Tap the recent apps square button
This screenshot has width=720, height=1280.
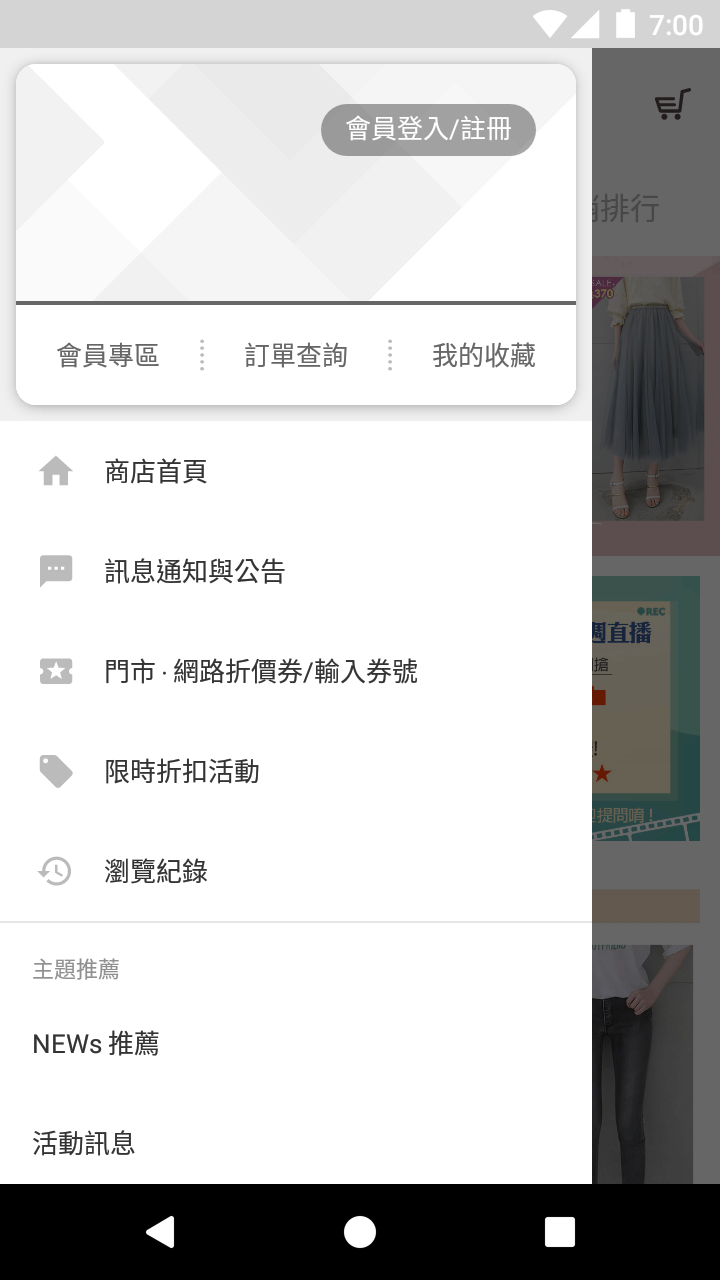(559, 1232)
